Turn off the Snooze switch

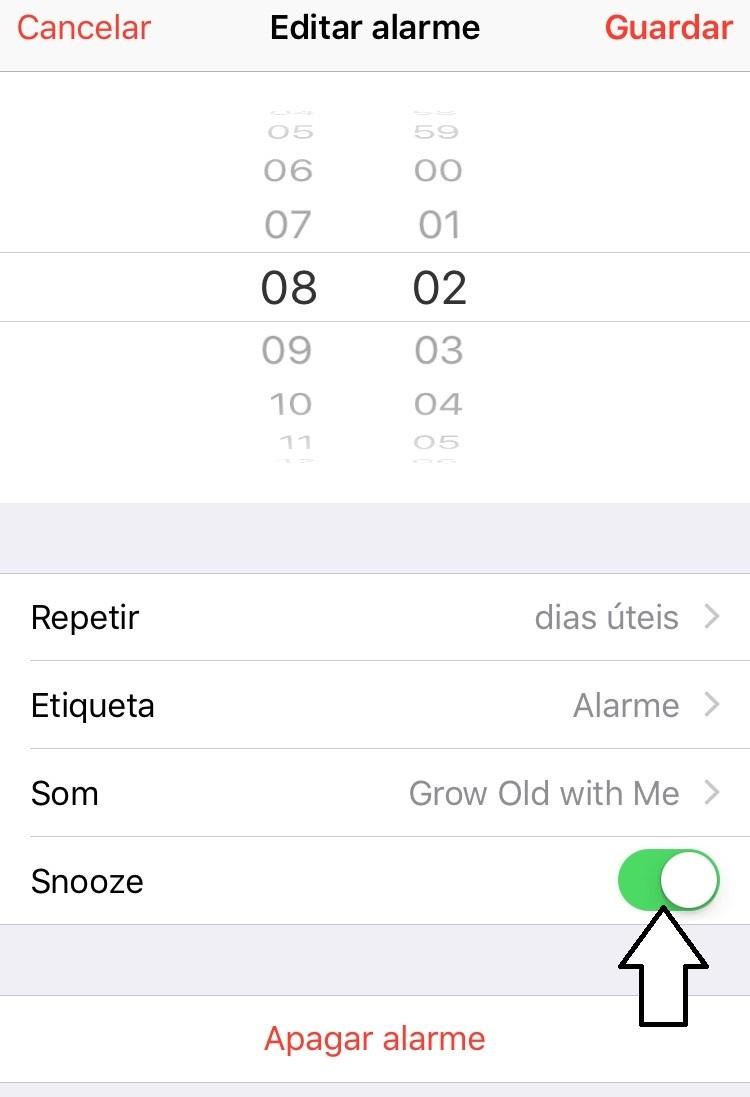click(x=668, y=880)
